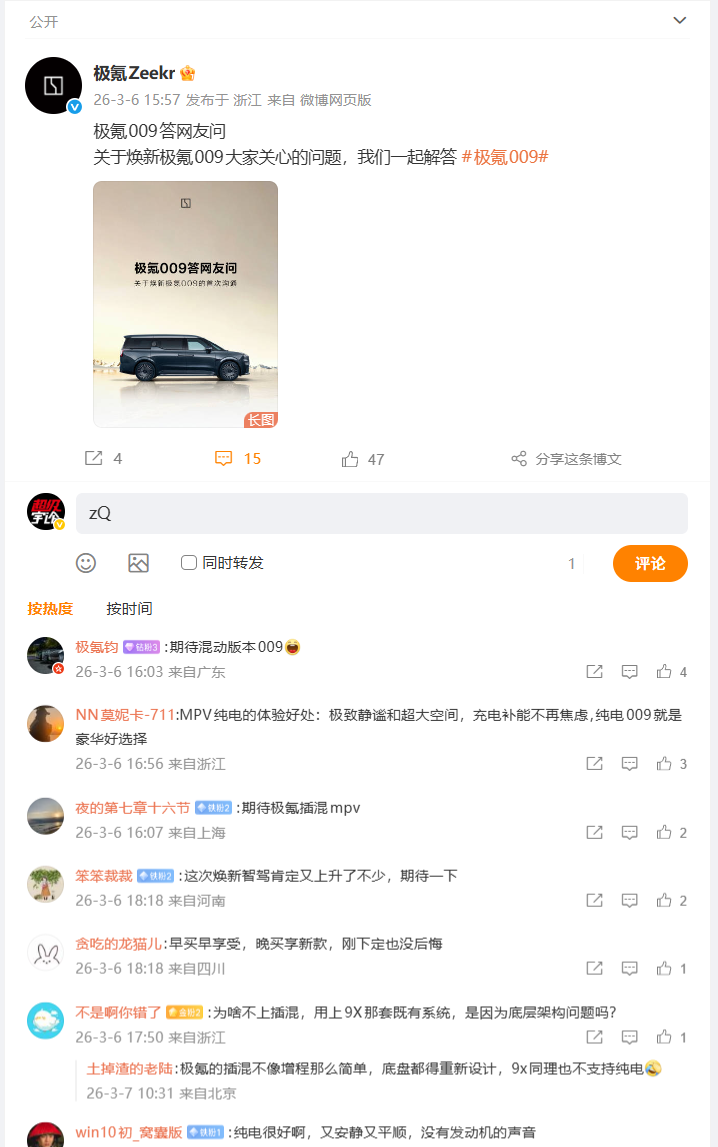Like 贪吃的龙猫儿's comment
718x1147 pixels.
[x=664, y=968]
